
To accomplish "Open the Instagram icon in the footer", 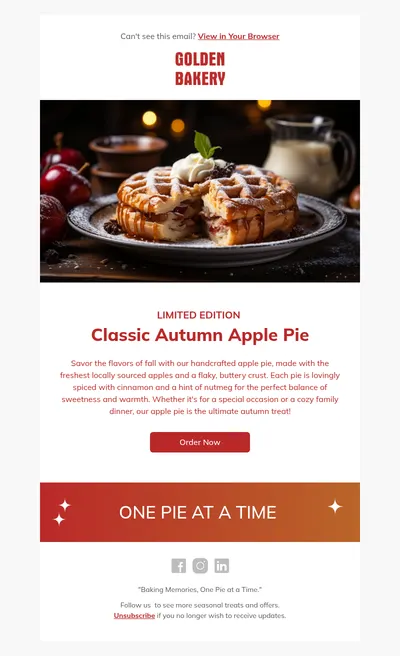I will [200, 566].
